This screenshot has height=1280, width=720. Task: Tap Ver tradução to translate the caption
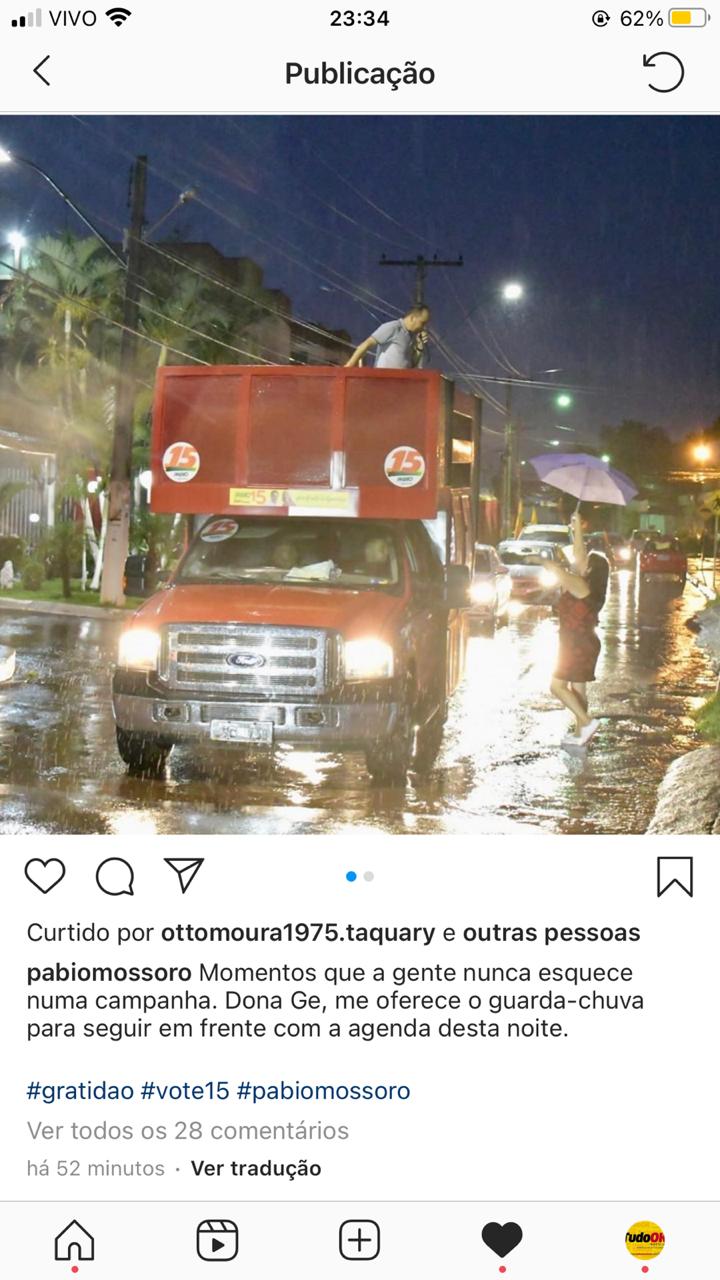pyautogui.click(x=256, y=1168)
